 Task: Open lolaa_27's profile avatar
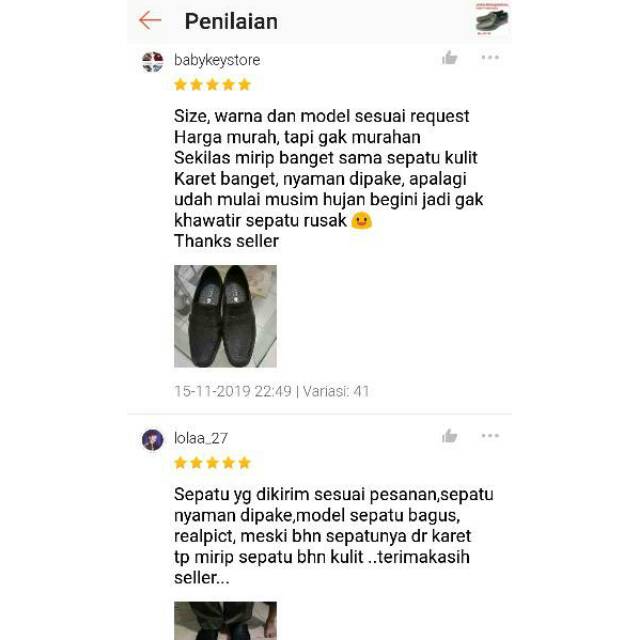pyautogui.click(x=153, y=440)
